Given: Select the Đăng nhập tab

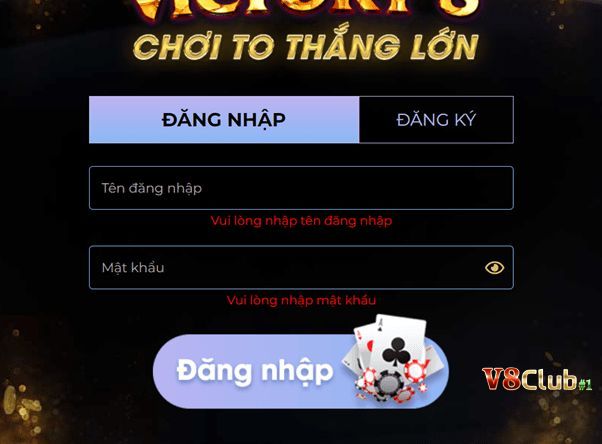Looking at the screenshot, I should pyautogui.click(x=224, y=120).
